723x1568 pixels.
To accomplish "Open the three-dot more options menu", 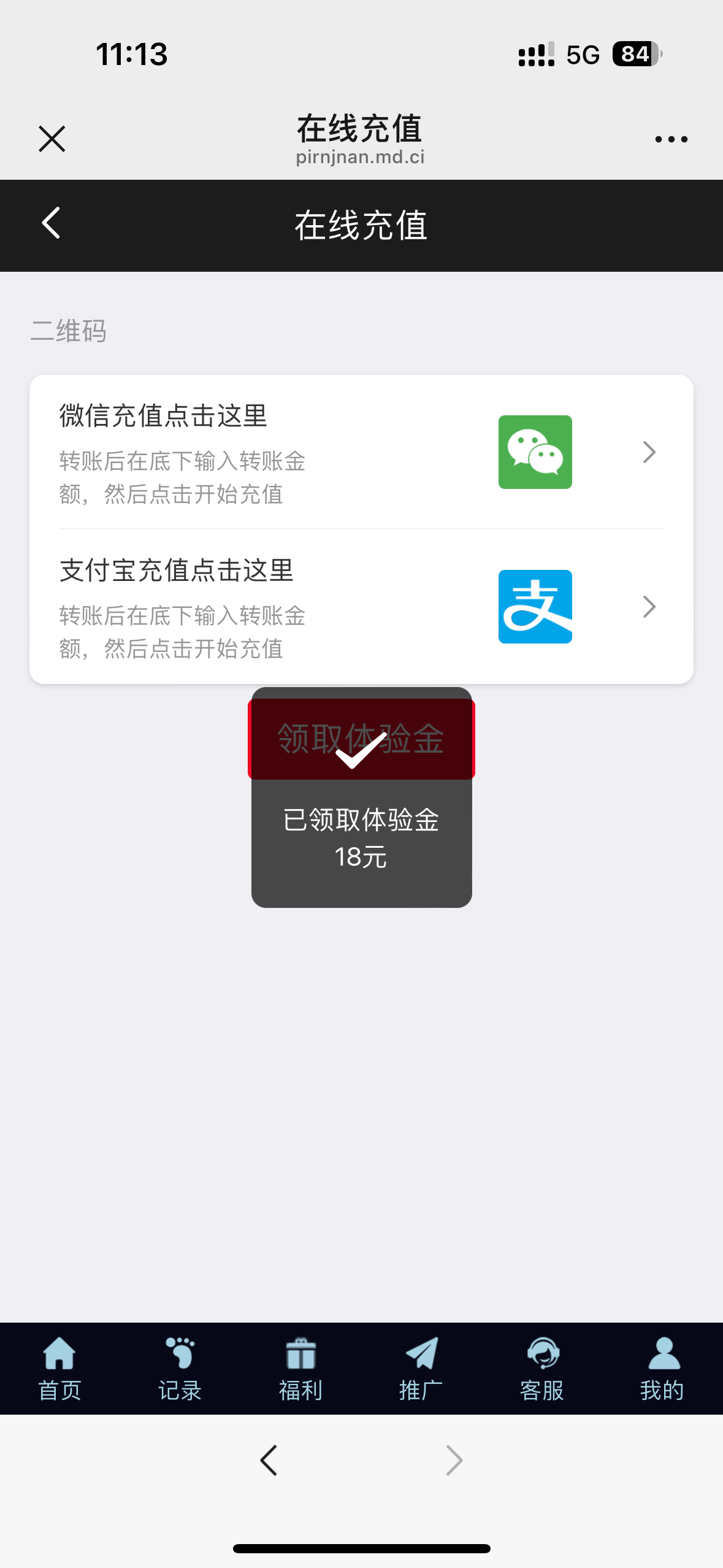I will [x=671, y=139].
